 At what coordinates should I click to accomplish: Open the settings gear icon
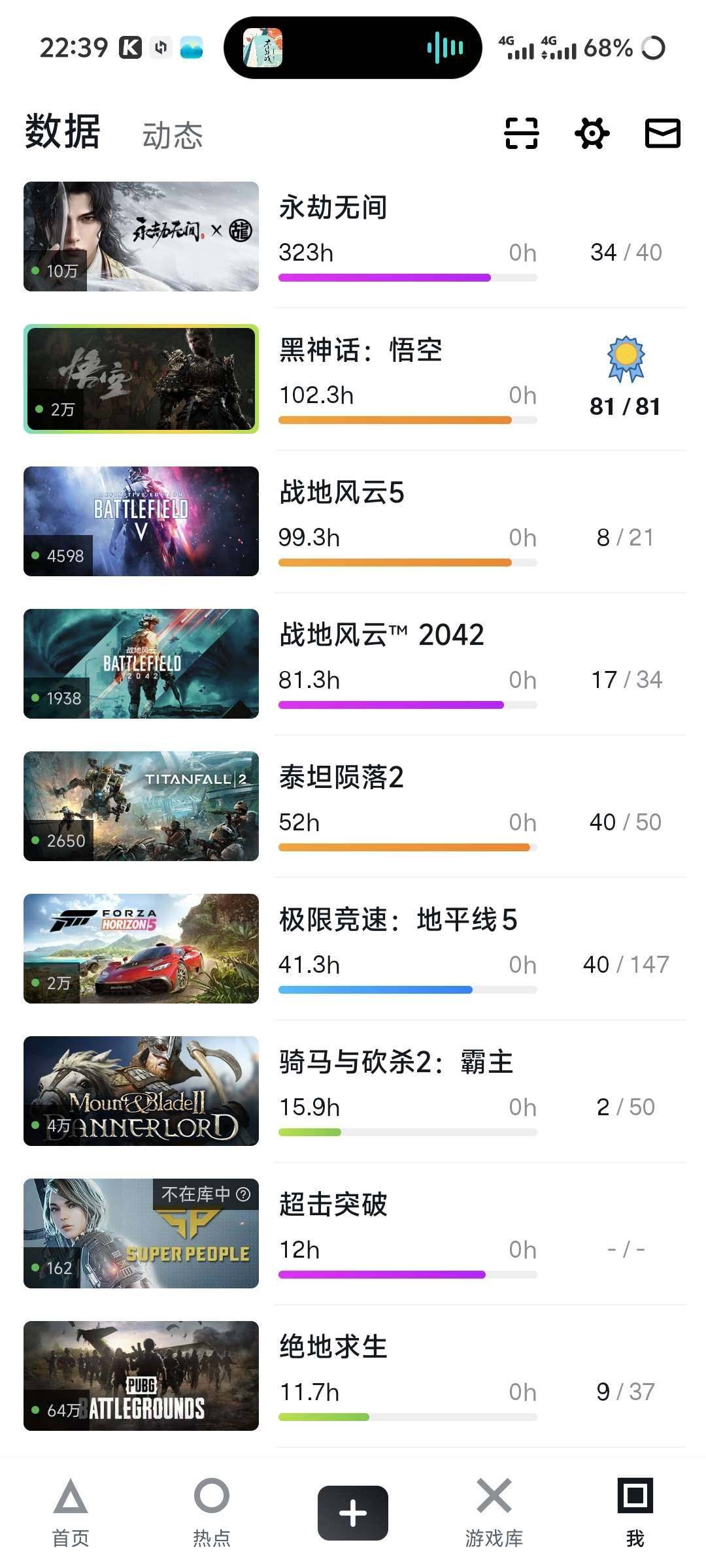(x=592, y=134)
